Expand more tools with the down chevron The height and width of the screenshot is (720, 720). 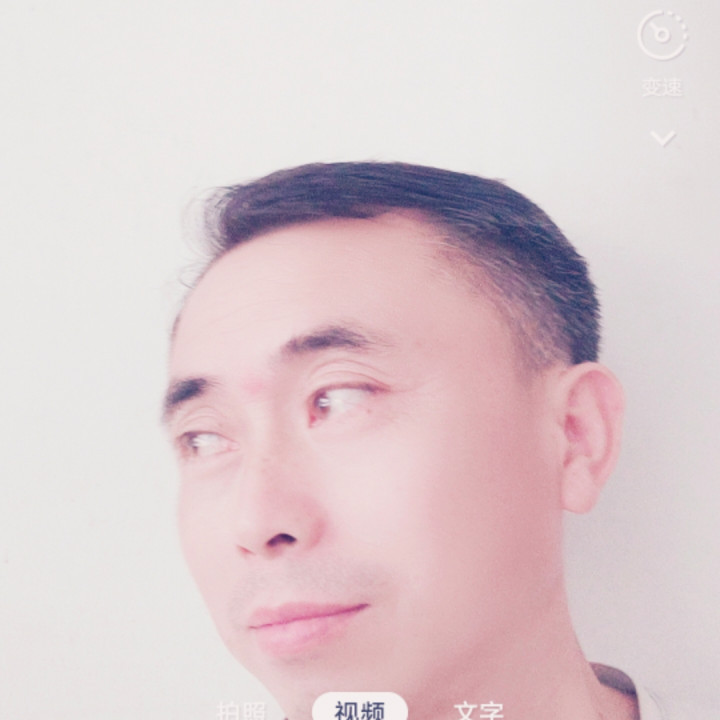coord(664,138)
